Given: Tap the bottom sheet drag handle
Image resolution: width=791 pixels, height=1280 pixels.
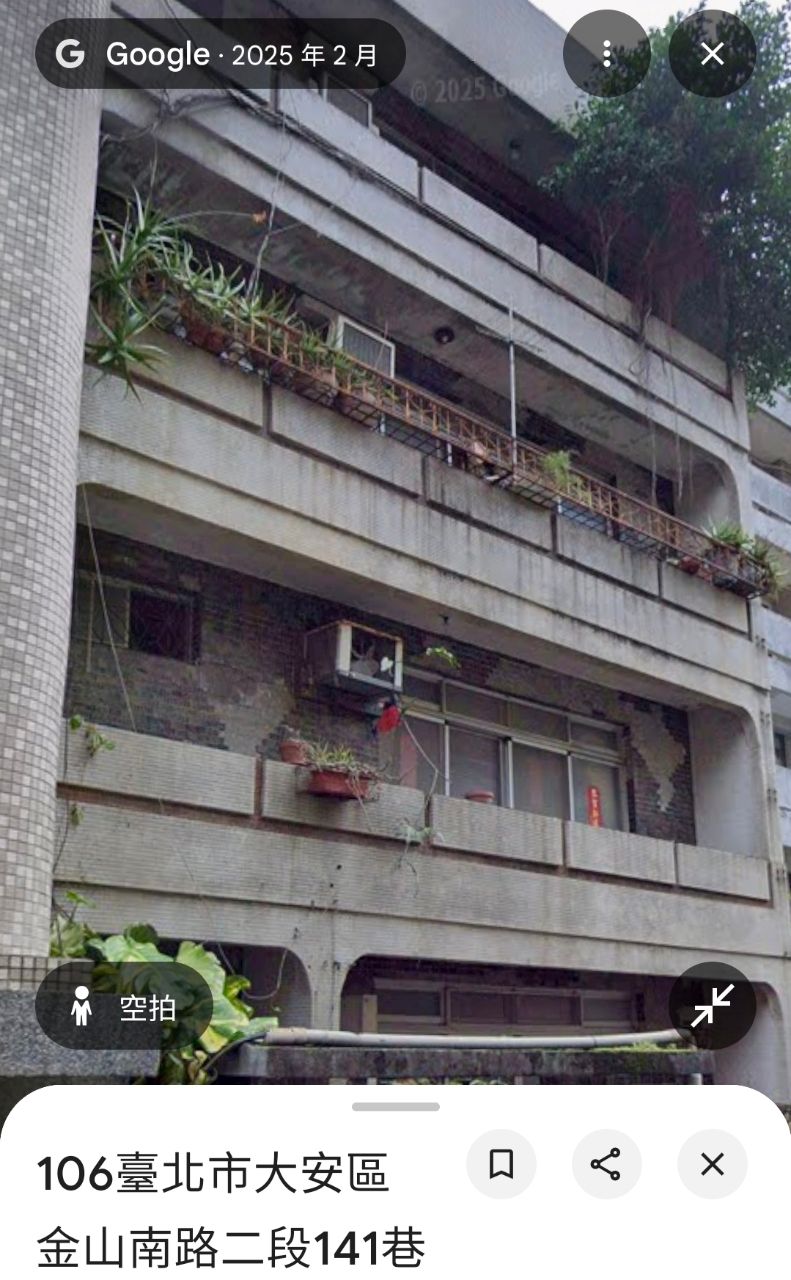Looking at the screenshot, I should 395,1107.
